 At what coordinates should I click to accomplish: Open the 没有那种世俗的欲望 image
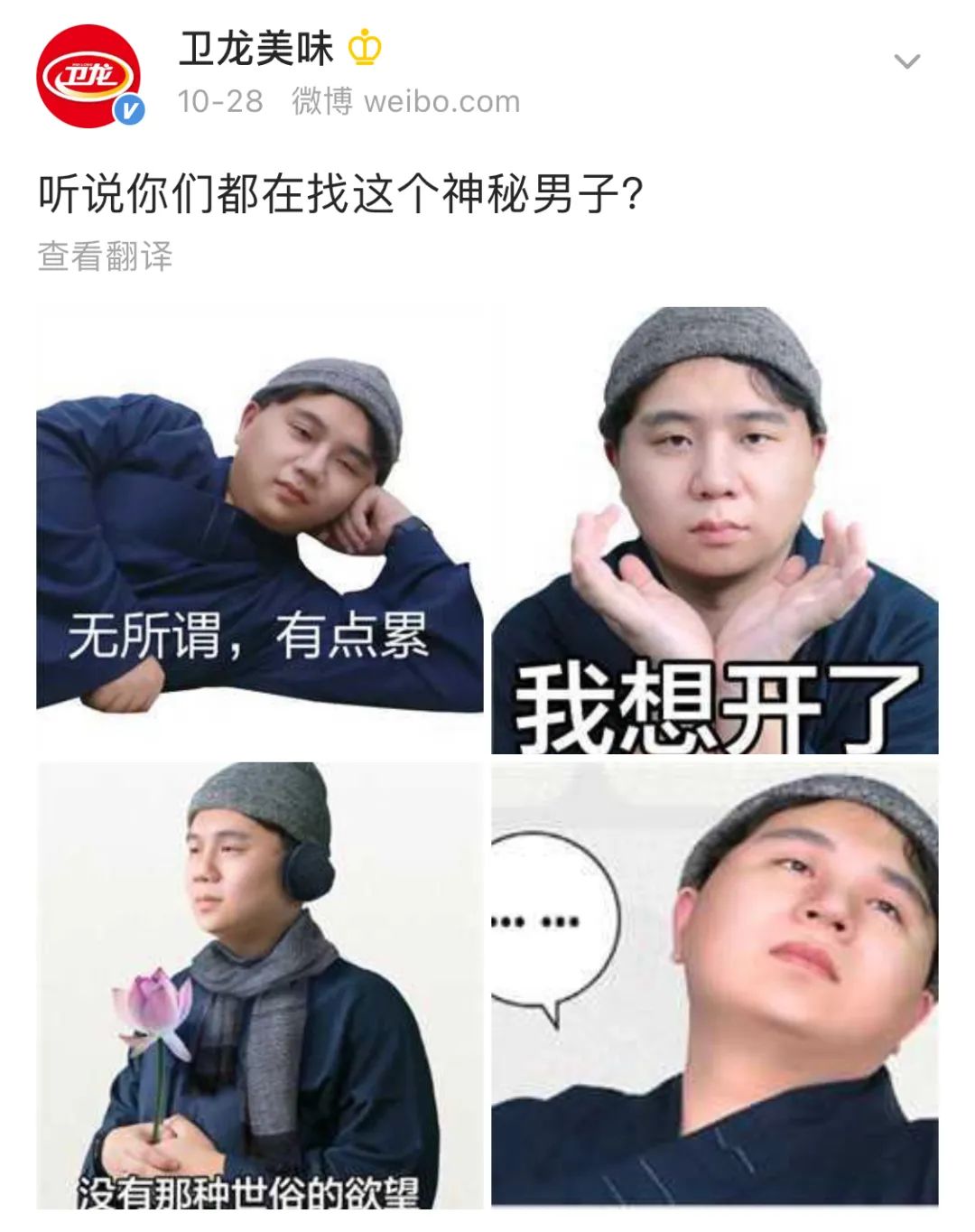(x=260, y=985)
